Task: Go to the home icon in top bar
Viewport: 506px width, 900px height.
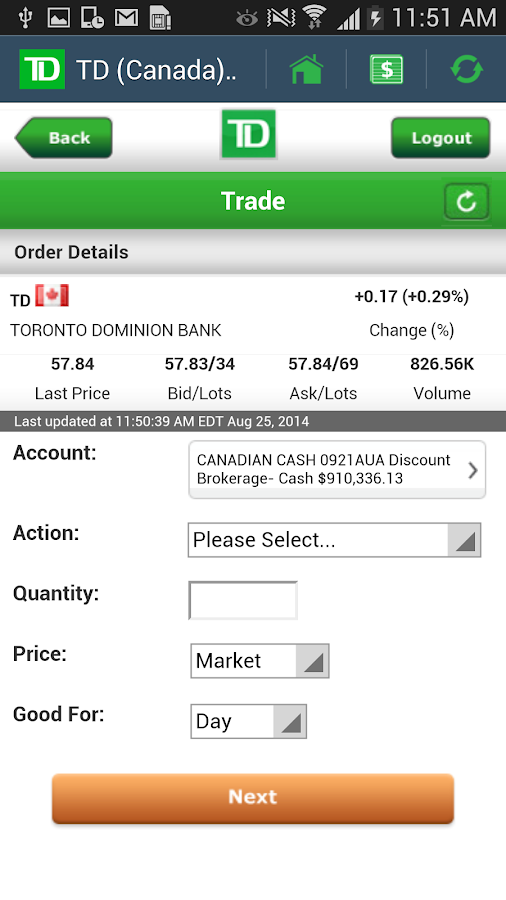Action: [x=306, y=69]
